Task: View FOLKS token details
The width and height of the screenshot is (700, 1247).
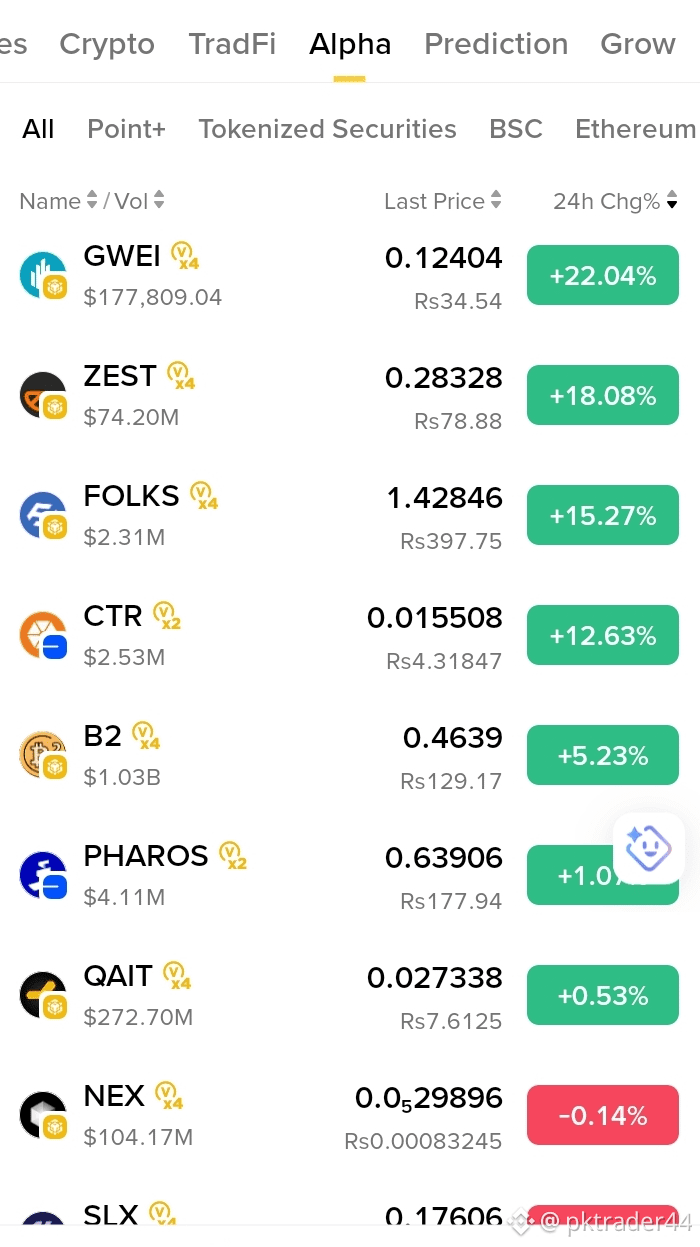Action: click(x=350, y=516)
